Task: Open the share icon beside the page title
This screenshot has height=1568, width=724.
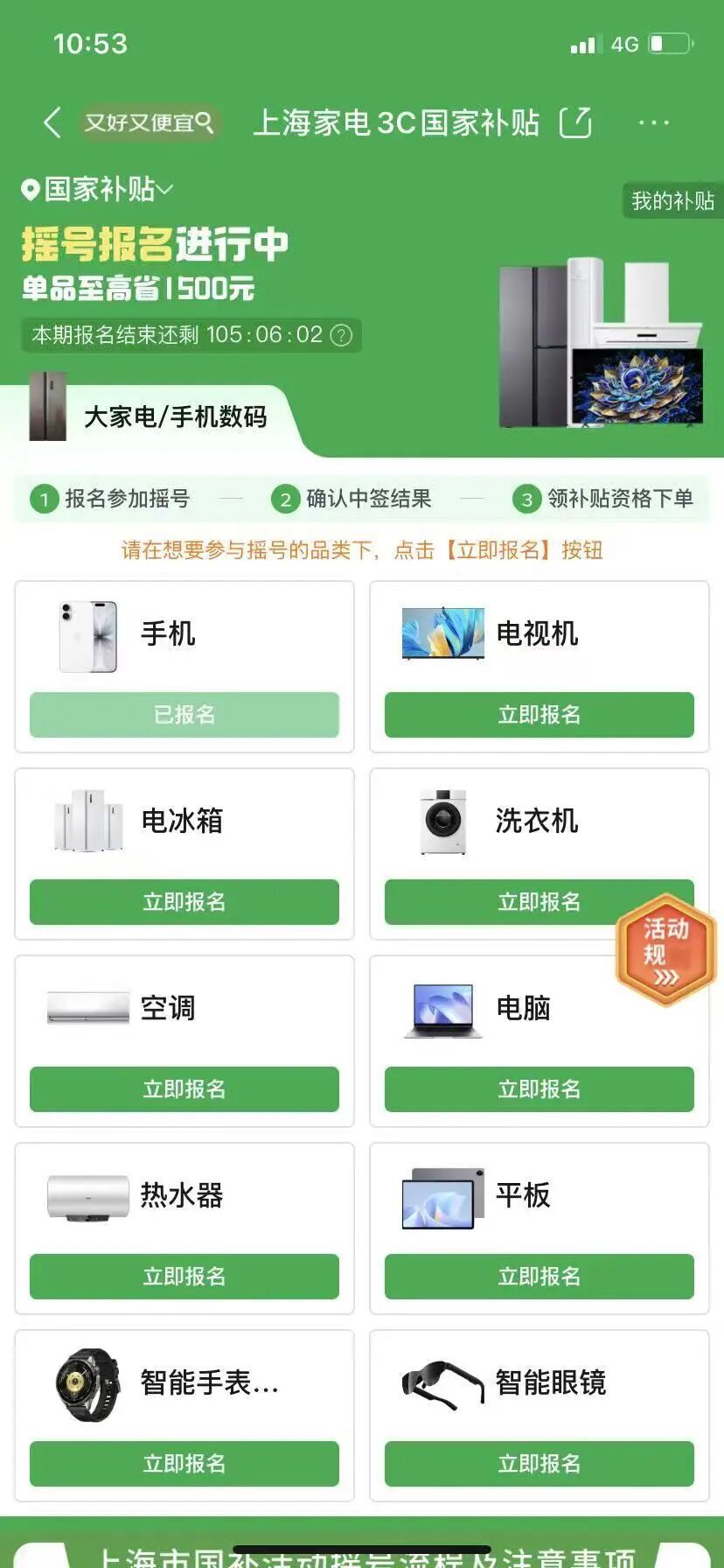Action: coord(574,123)
